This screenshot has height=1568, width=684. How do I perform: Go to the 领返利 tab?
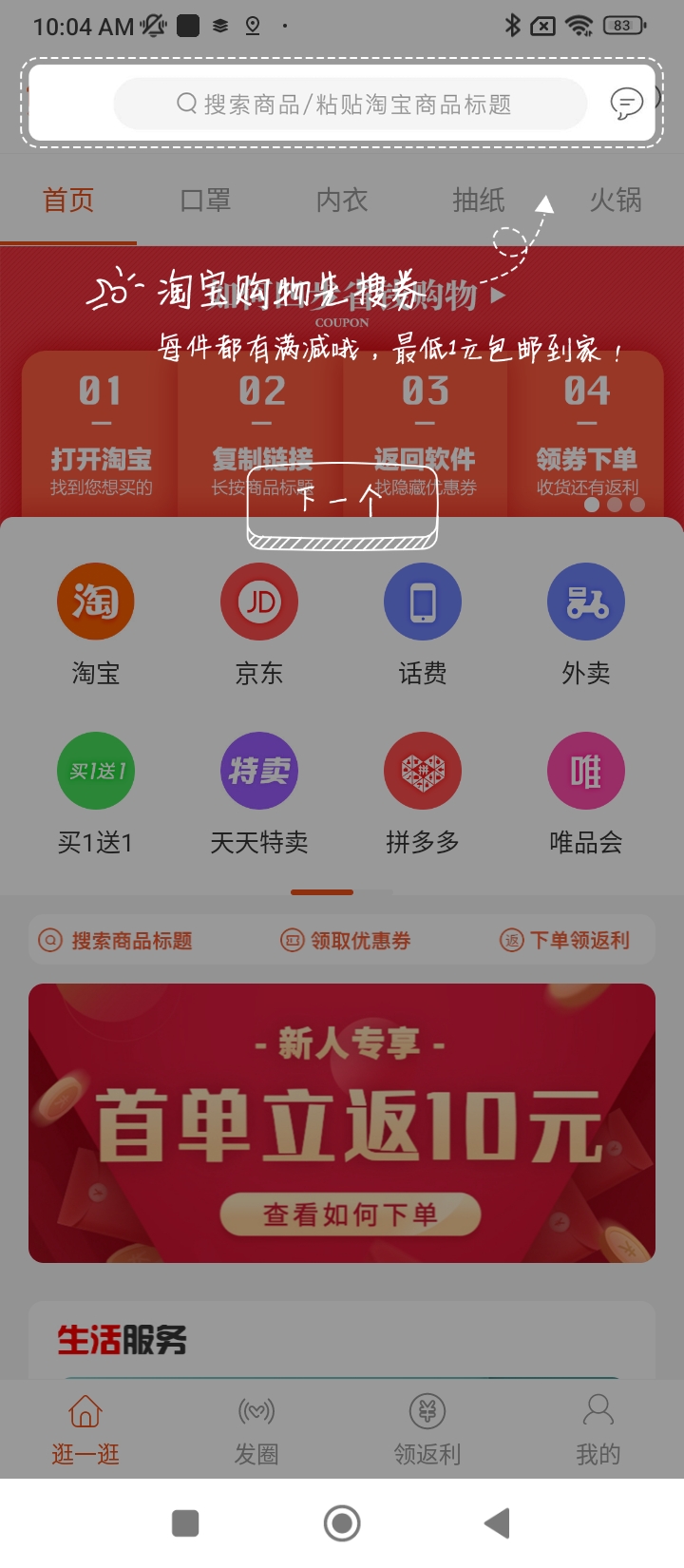coord(427,1430)
